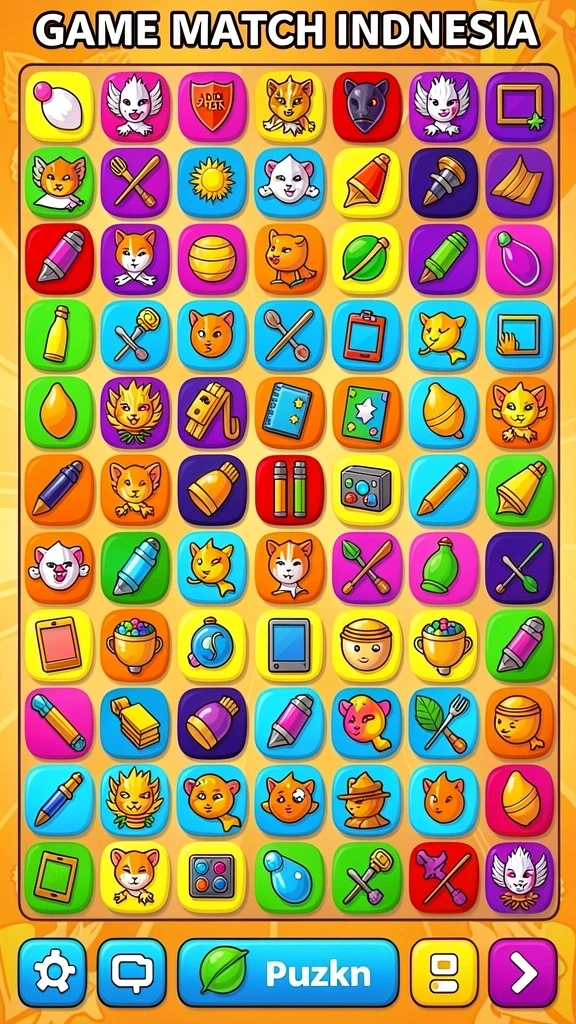
Task: Select the stacked yellow books tile
Action: [x=135, y=722]
